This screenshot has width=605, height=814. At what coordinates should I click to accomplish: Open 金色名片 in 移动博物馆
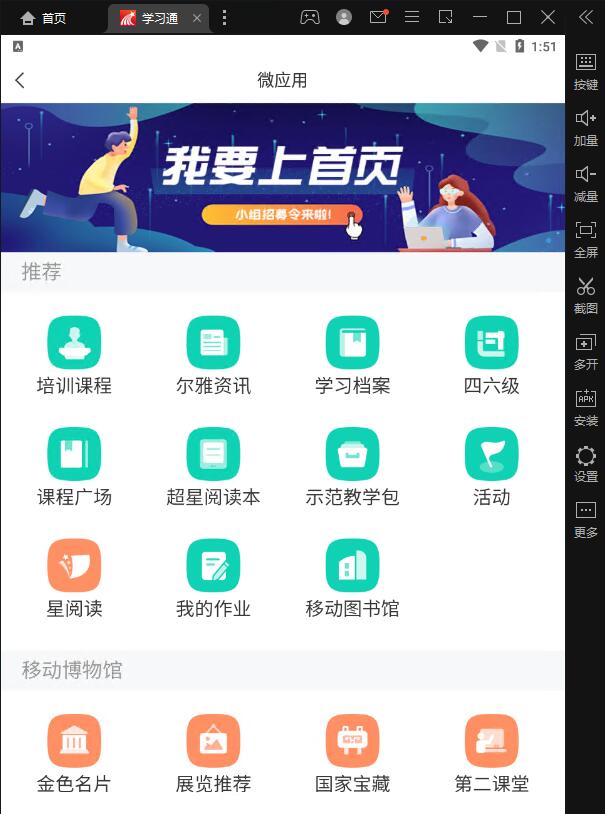point(74,741)
